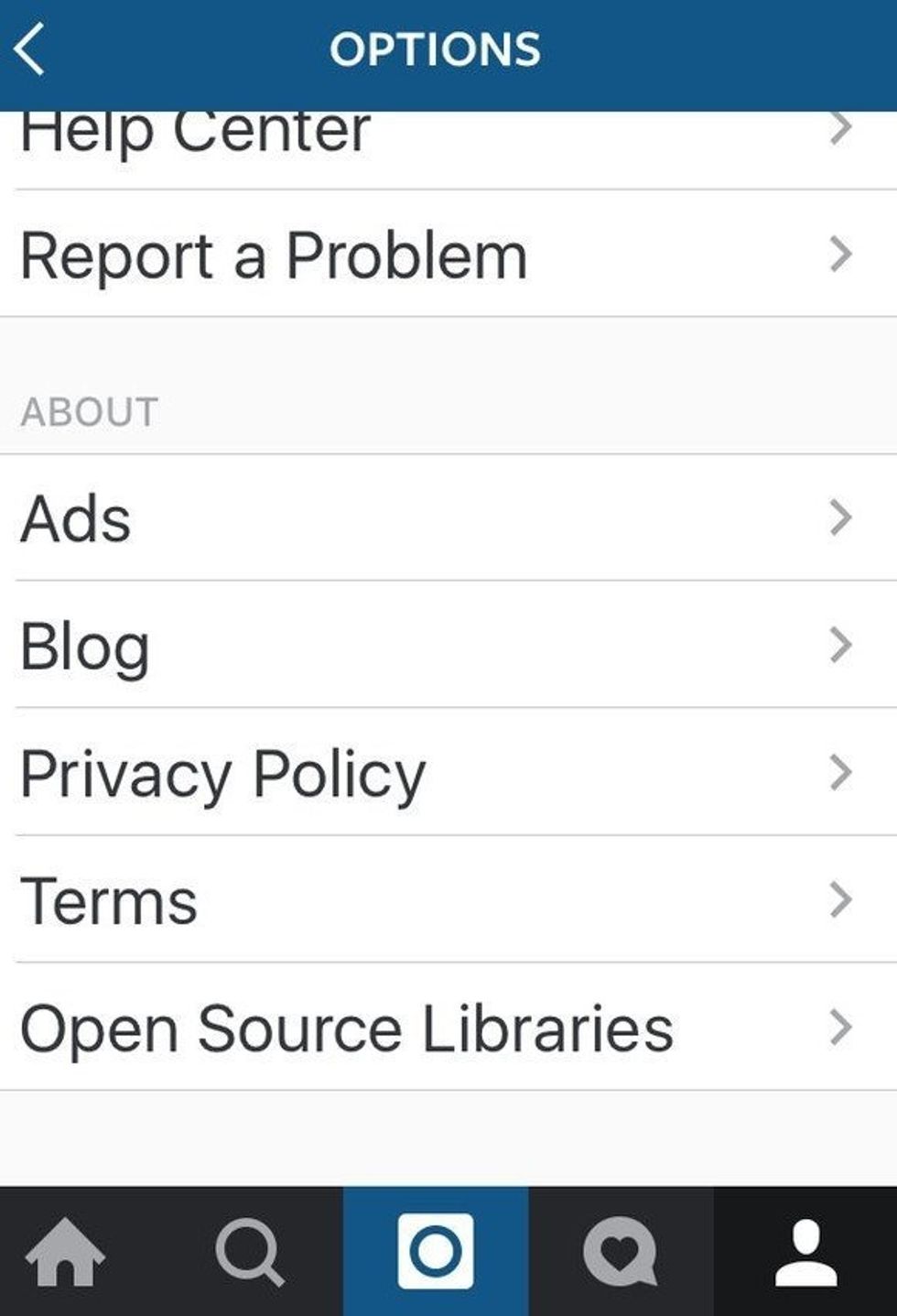The width and height of the screenshot is (897, 1316).
Task: Open the Privacy Policy link
Action: tap(222, 772)
